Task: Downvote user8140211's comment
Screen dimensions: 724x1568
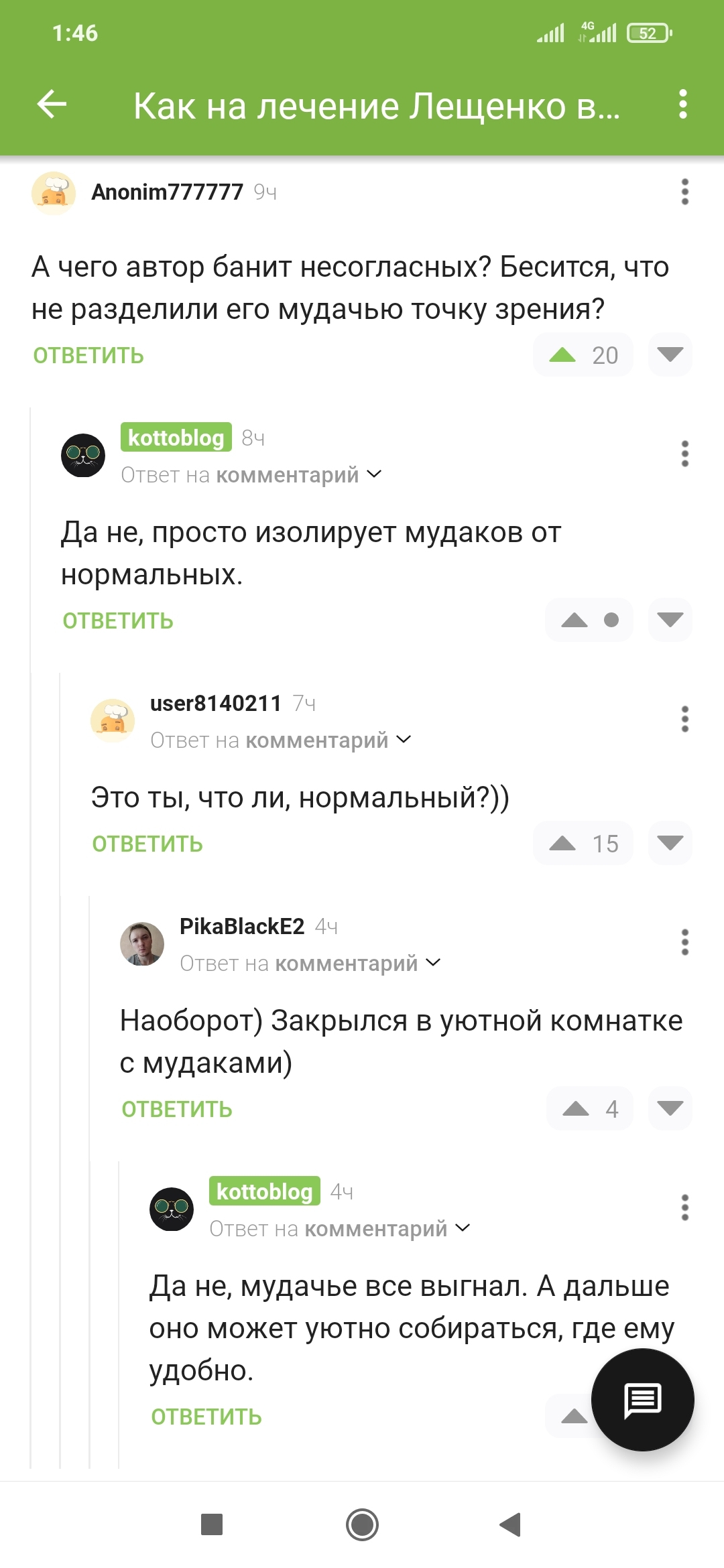Action: (670, 843)
